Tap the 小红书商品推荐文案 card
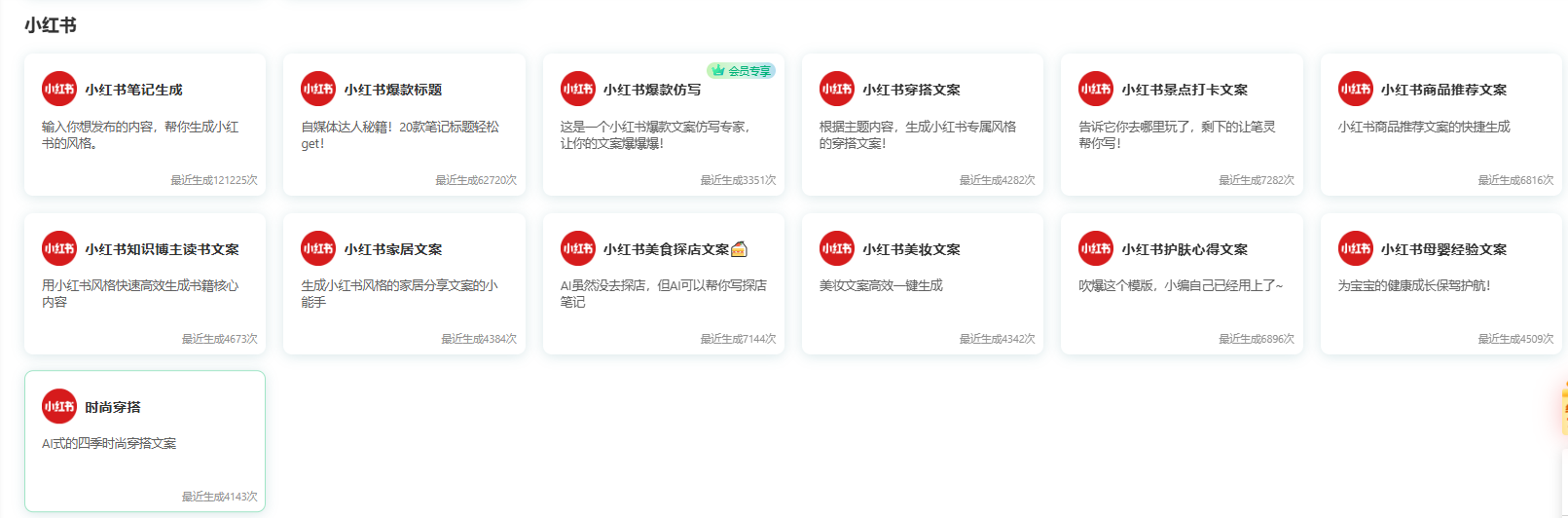Viewport: 1568px width, 518px height. click(x=1440, y=125)
